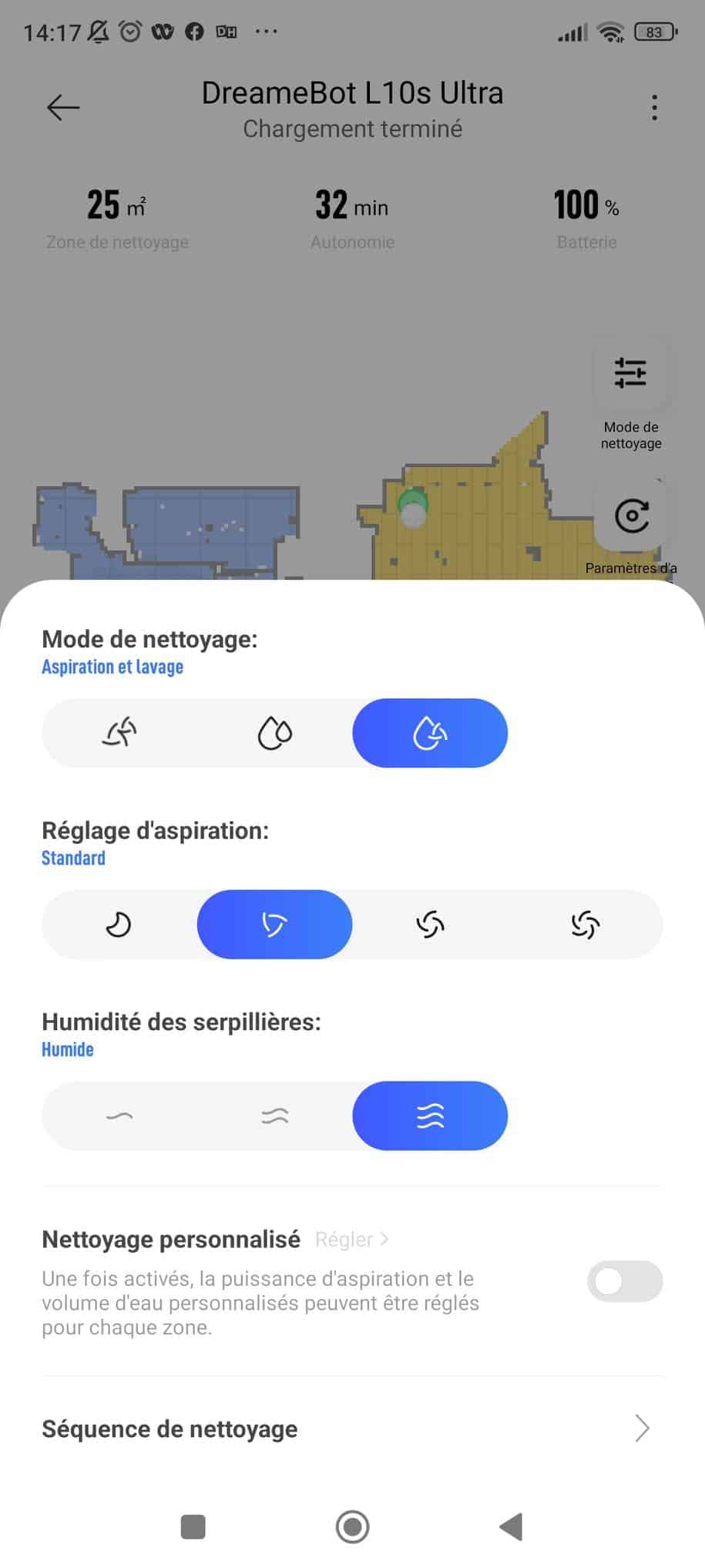Choose the medium mop humidity level
Screen dimensions: 705x1568
pos(274,1115)
